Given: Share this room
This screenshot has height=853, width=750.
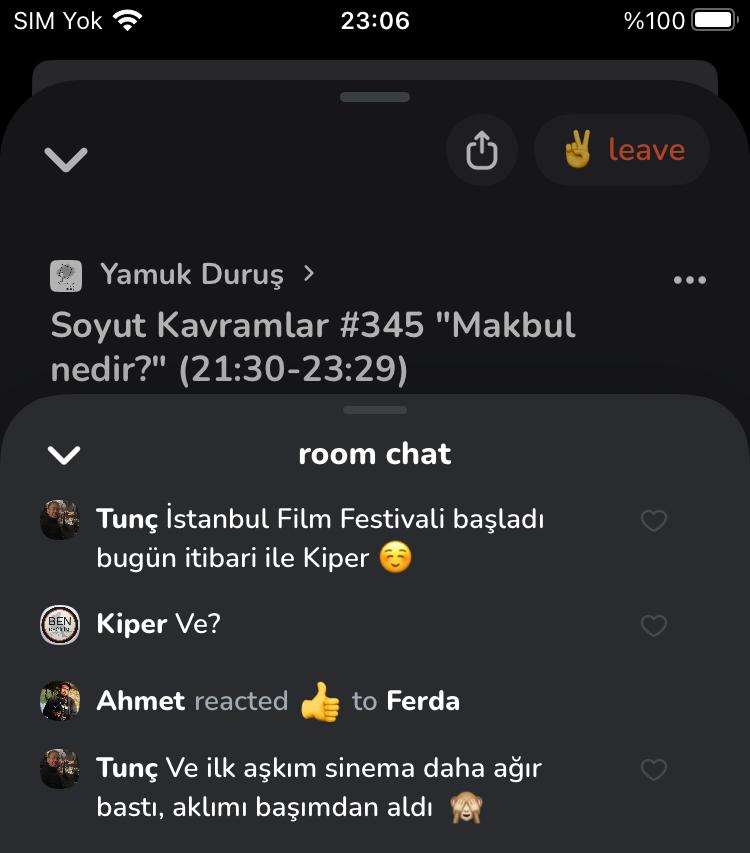Looking at the screenshot, I should (x=481, y=151).
